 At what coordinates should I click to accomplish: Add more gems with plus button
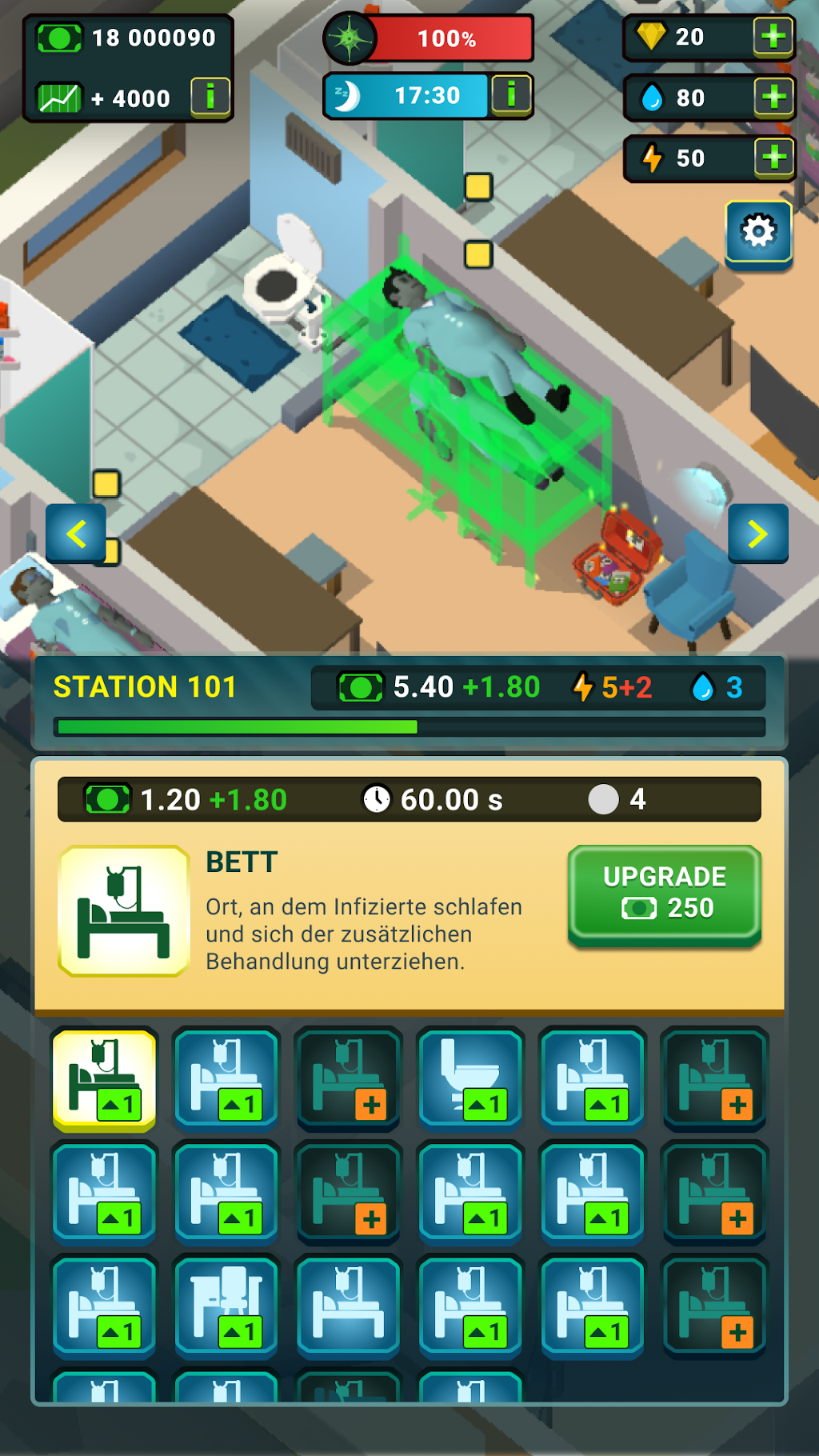click(773, 36)
